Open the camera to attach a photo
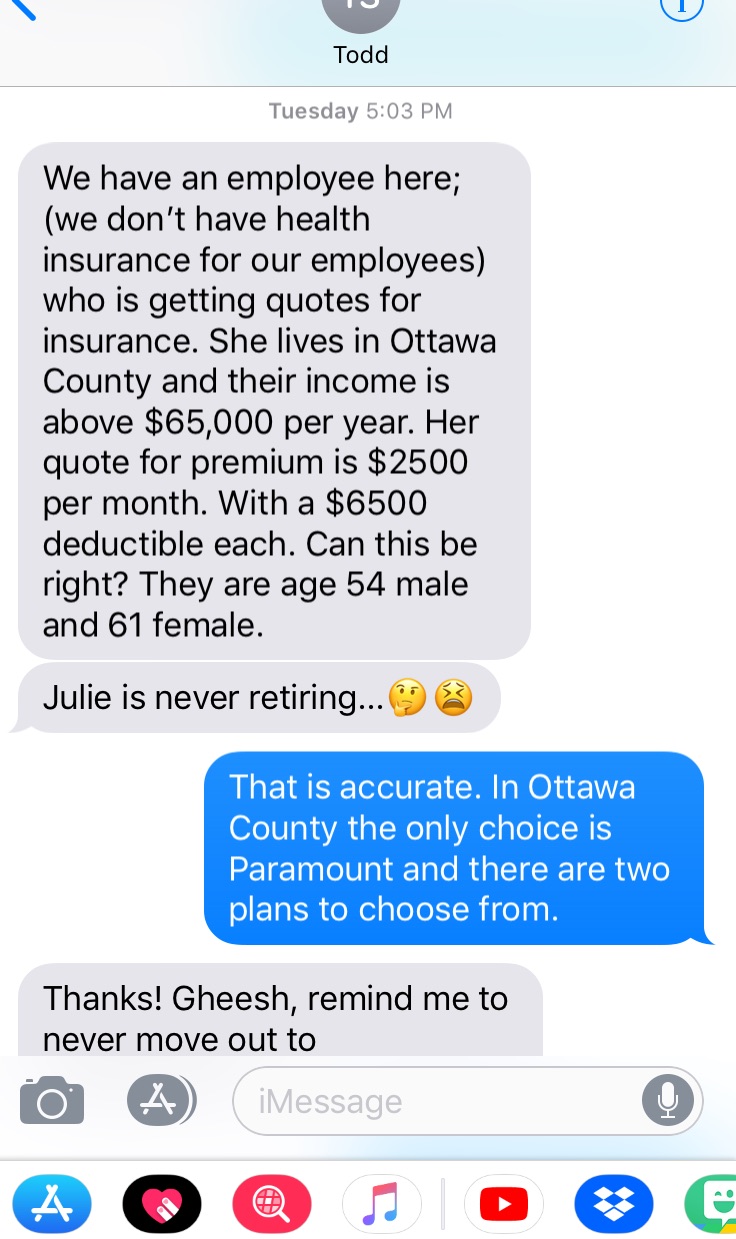The height and width of the screenshot is (1239, 736). pyautogui.click(x=52, y=1101)
